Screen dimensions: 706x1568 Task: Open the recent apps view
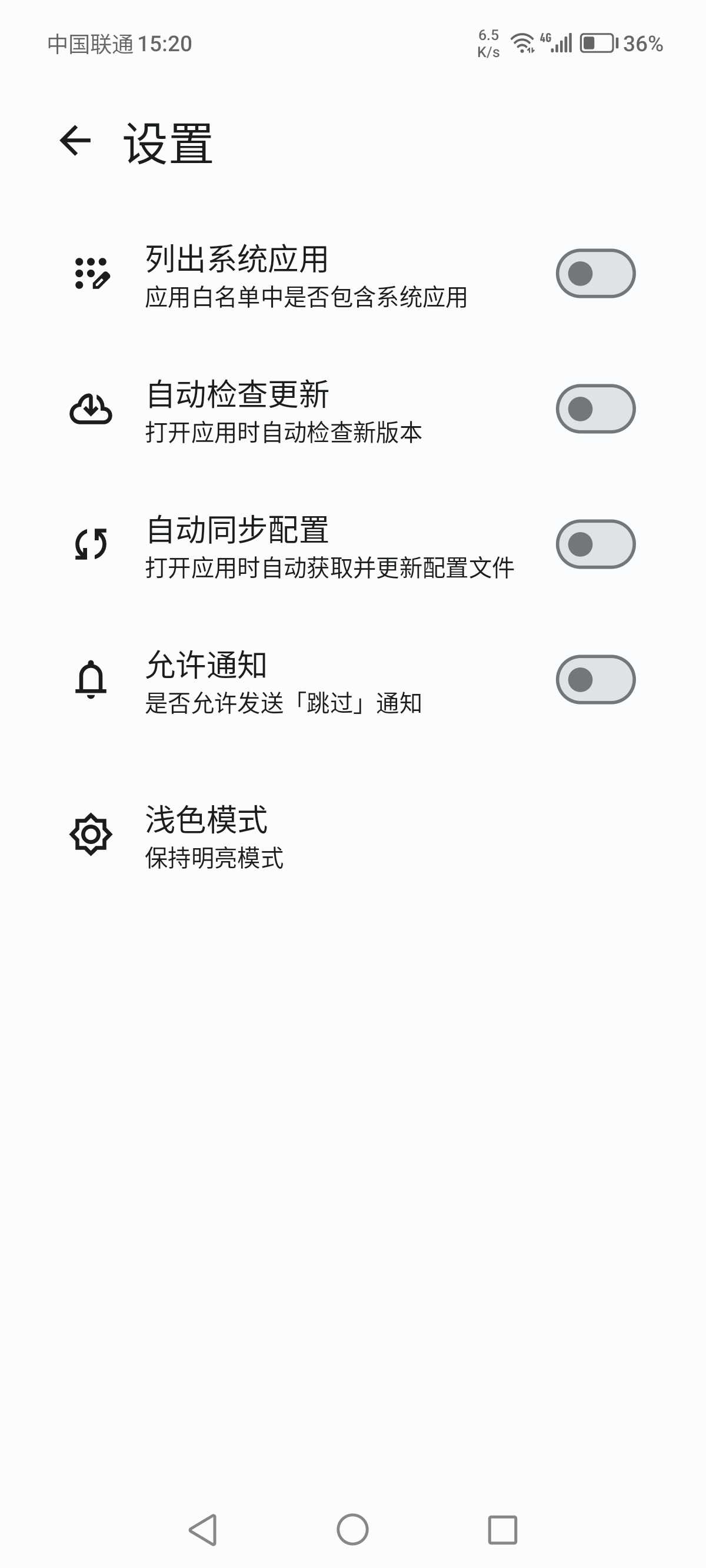point(502,1529)
